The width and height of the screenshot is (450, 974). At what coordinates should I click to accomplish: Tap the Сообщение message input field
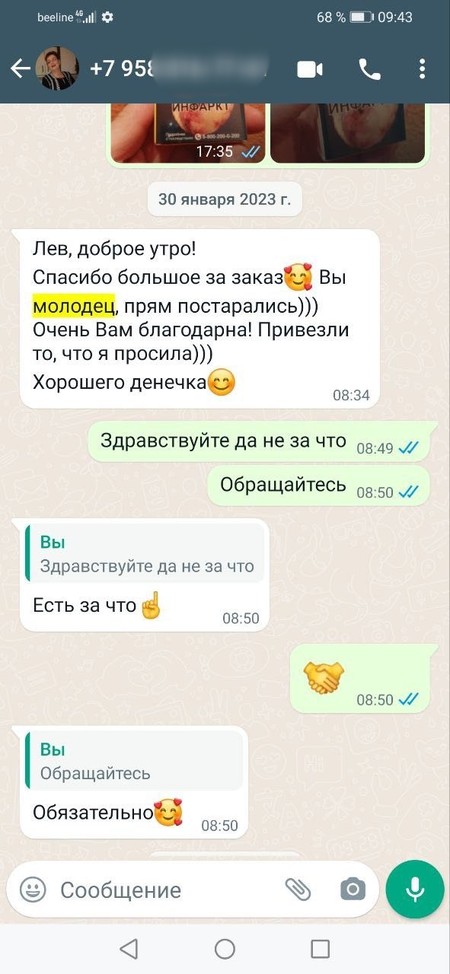[x=168, y=890]
